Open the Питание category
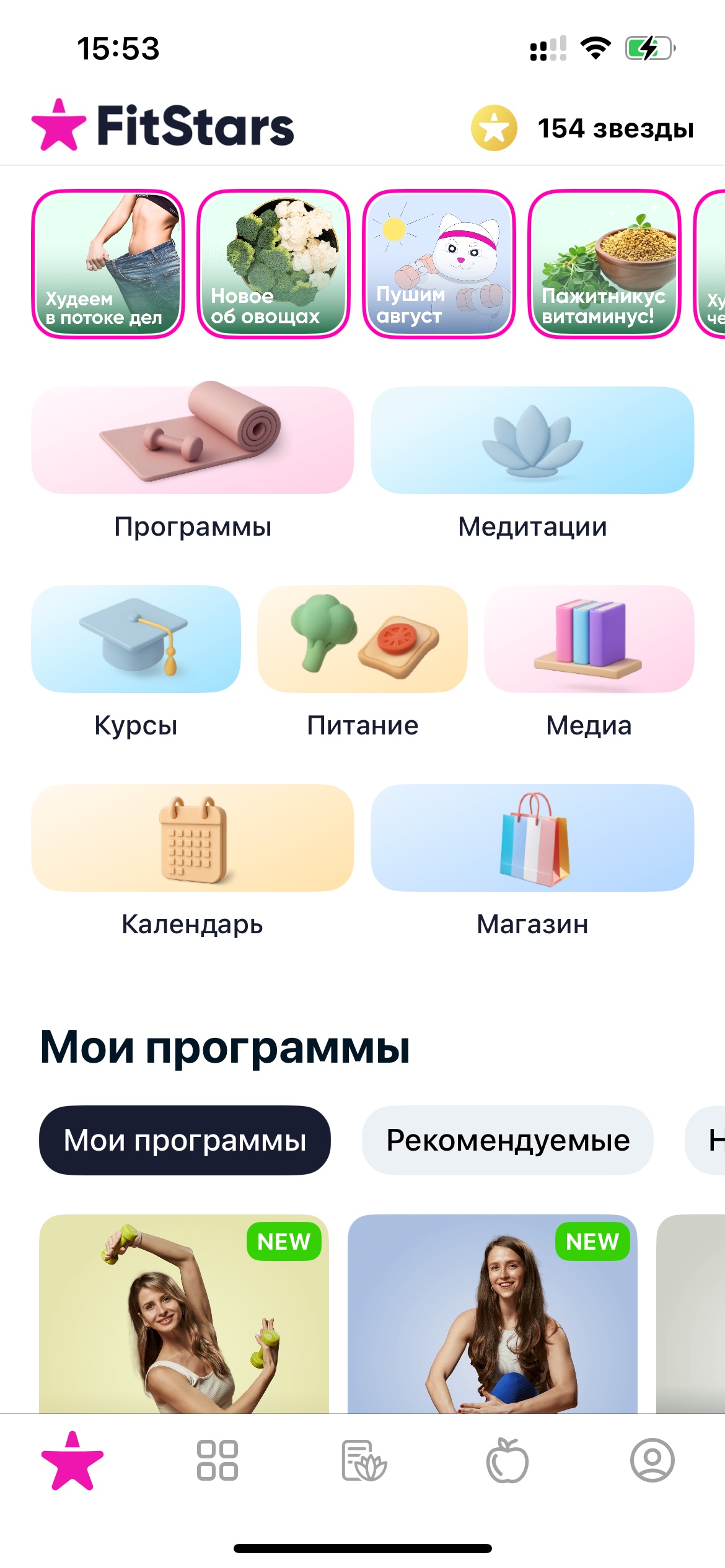The image size is (725, 1568). coord(362,639)
